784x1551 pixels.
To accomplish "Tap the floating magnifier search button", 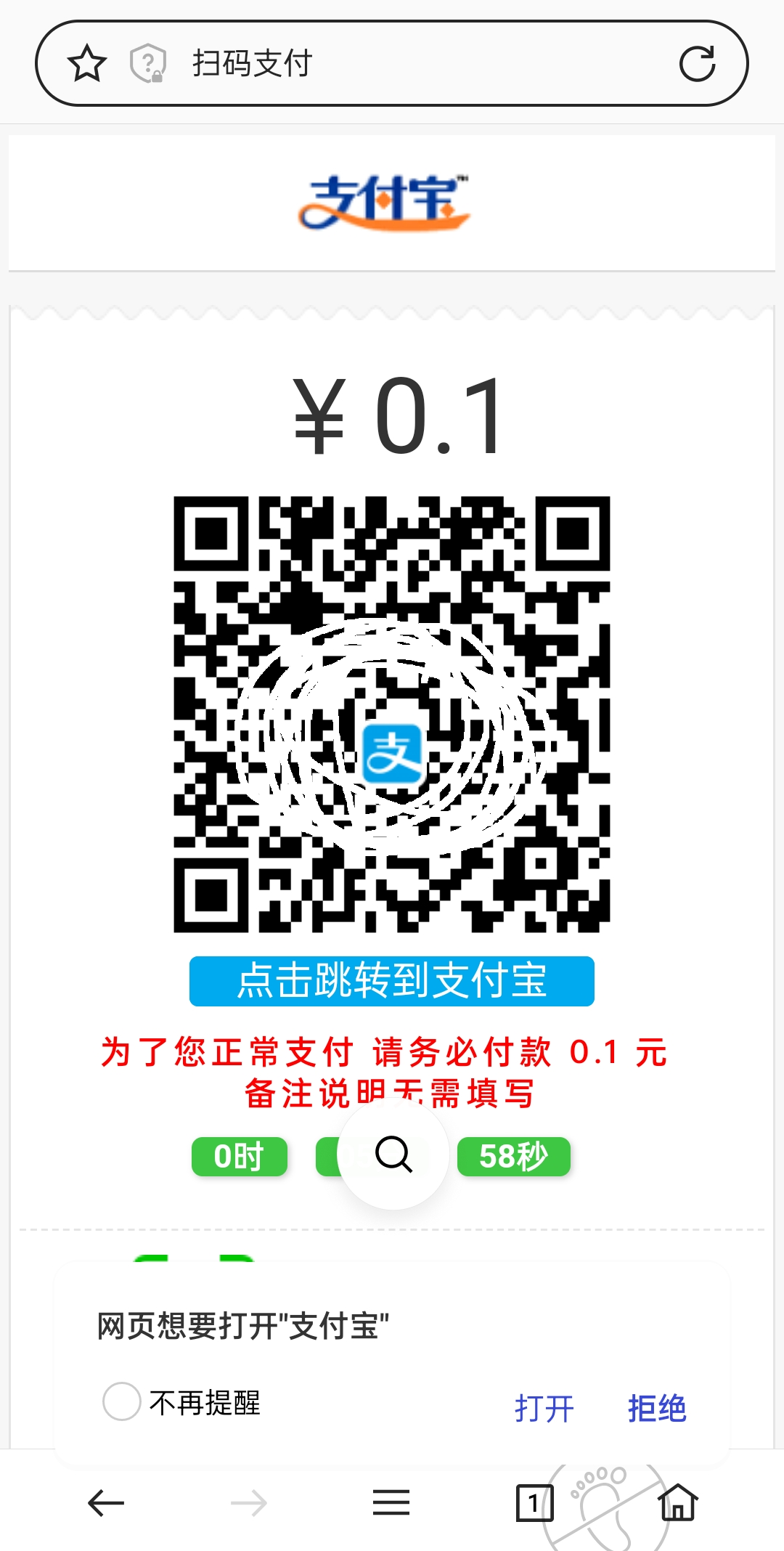I will (x=393, y=1154).
